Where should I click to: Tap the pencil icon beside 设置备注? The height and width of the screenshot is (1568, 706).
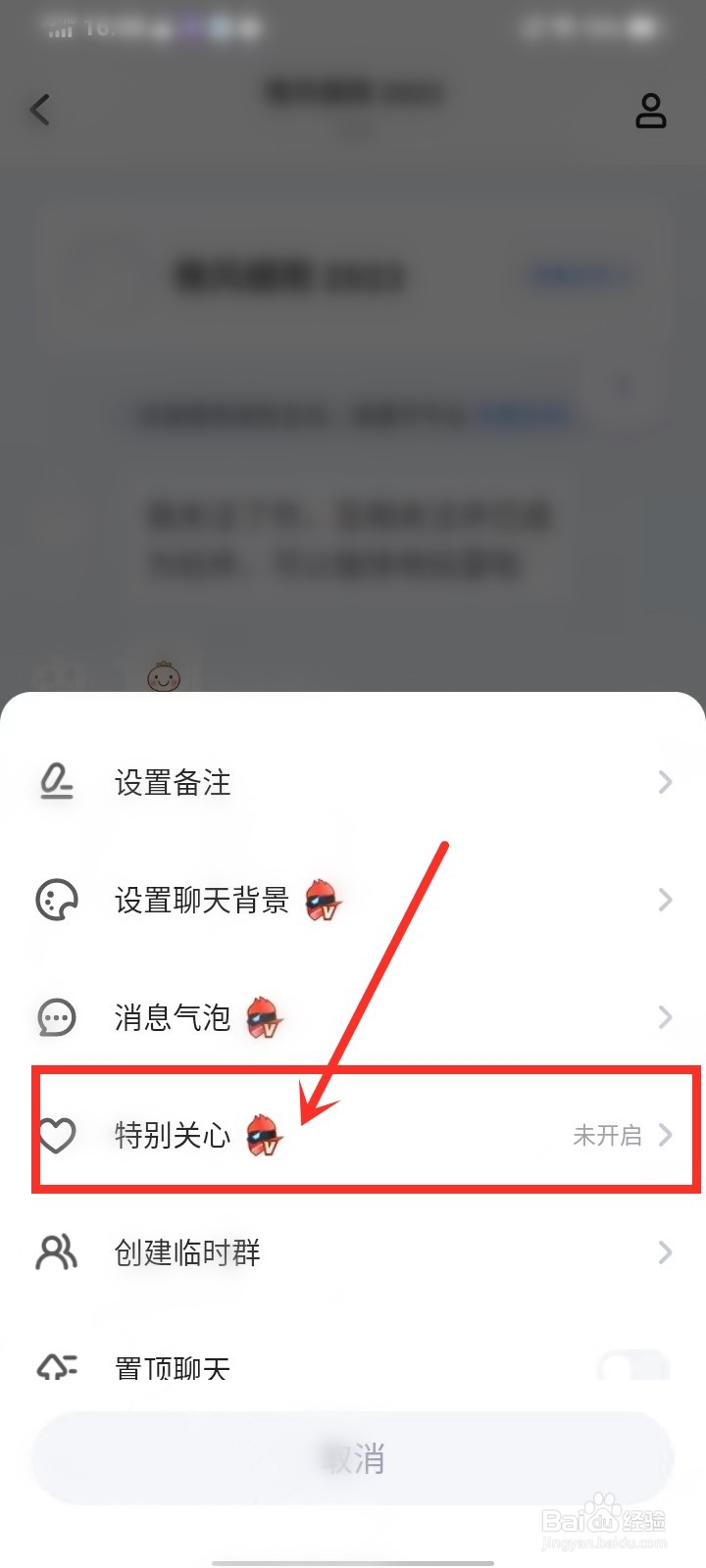56,782
